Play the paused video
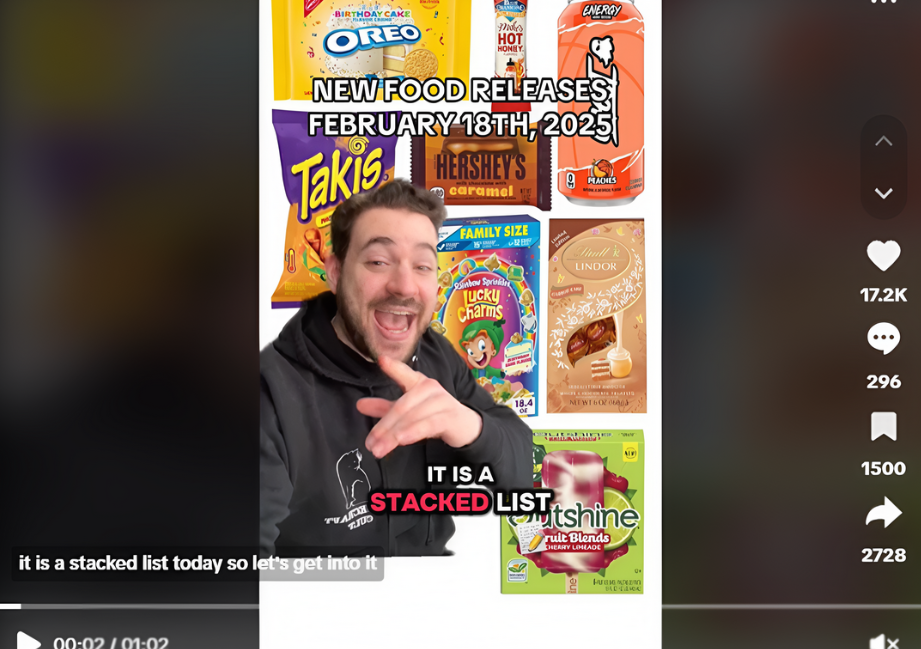The height and width of the screenshot is (649, 921). (x=28, y=641)
